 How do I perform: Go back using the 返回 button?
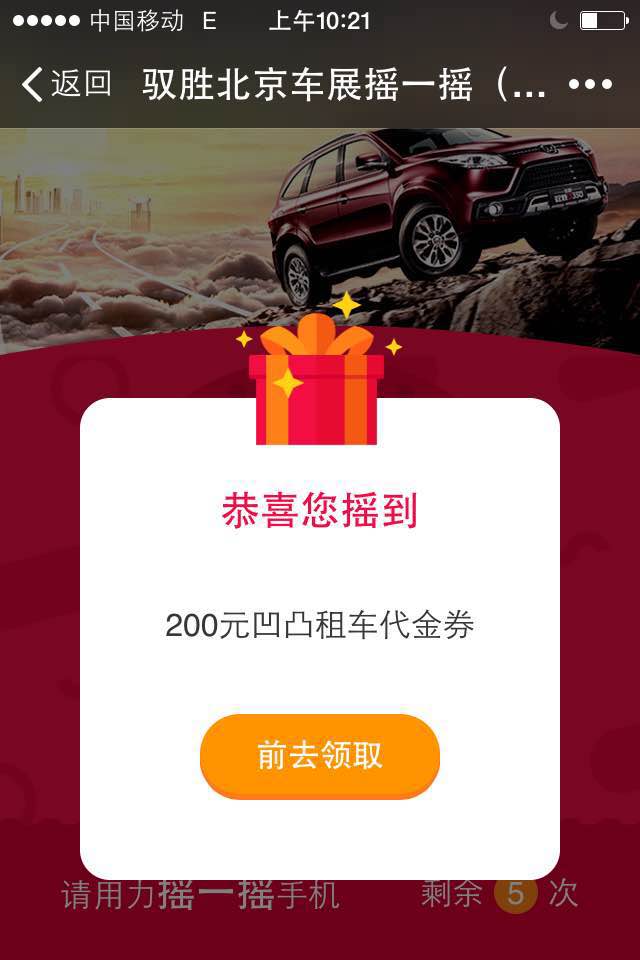[x=66, y=85]
